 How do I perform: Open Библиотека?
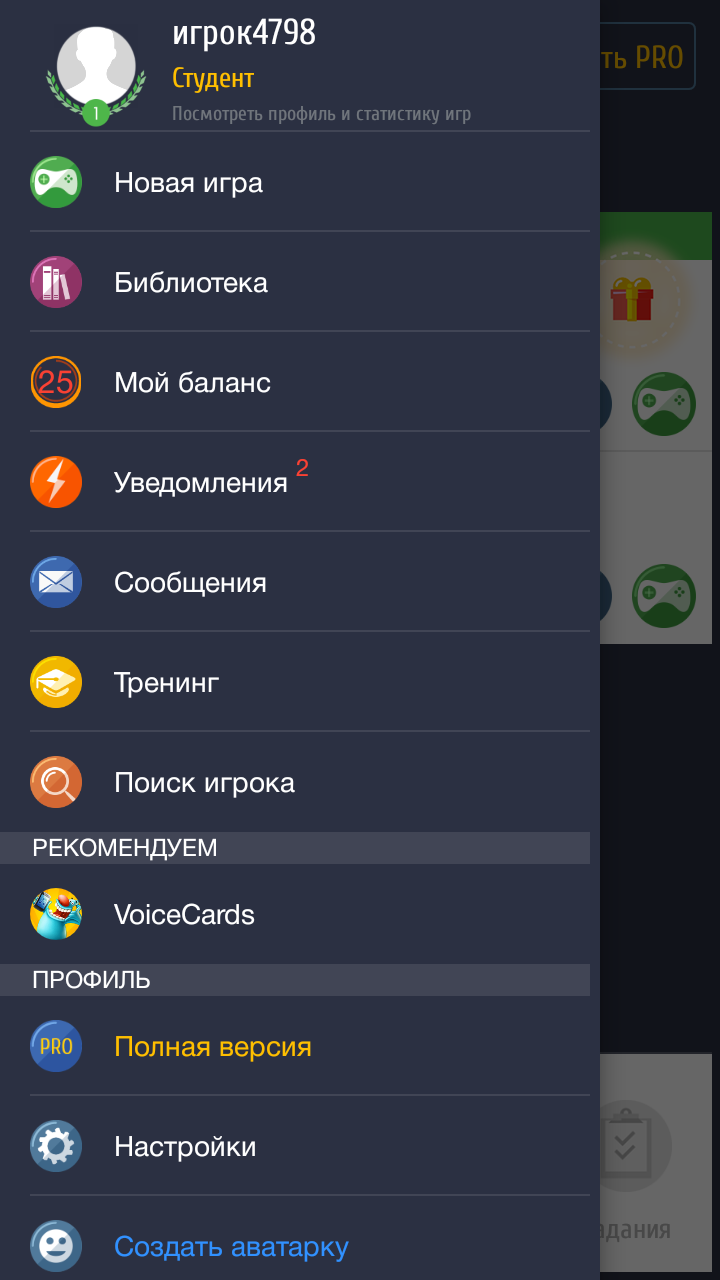300,282
